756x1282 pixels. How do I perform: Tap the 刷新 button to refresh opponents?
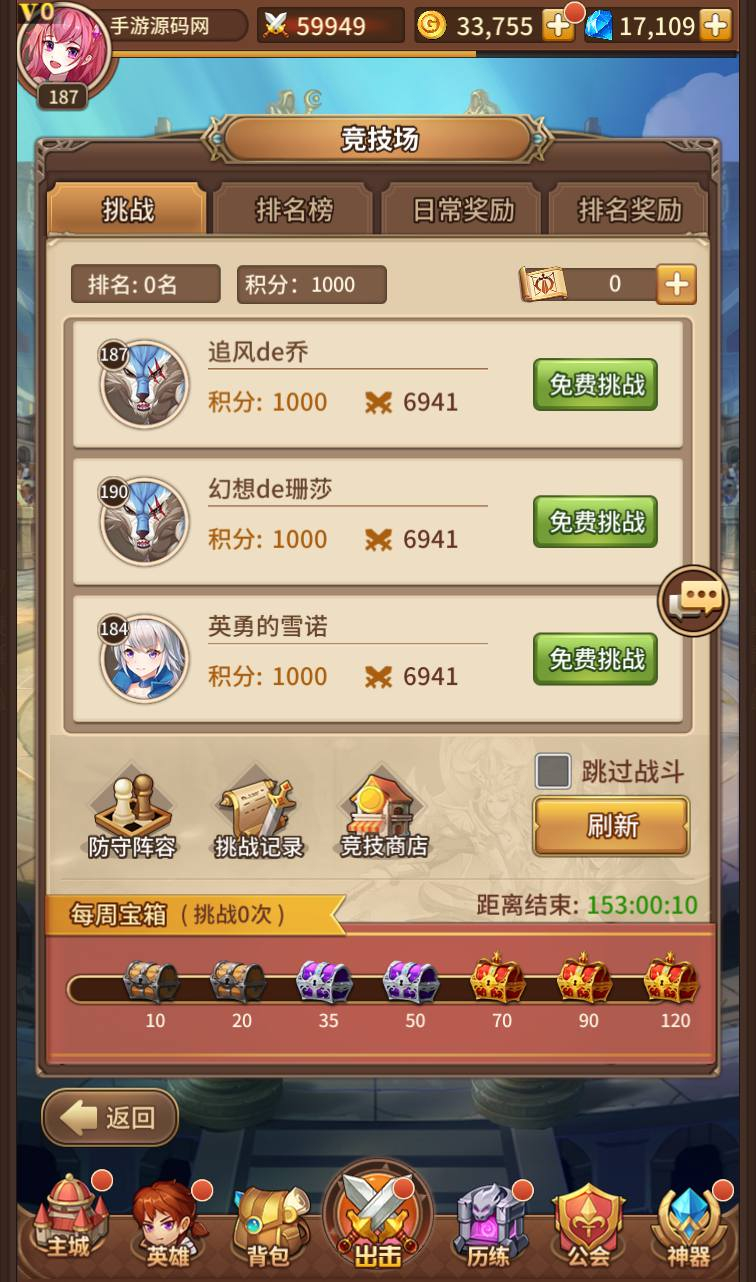(x=611, y=826)
